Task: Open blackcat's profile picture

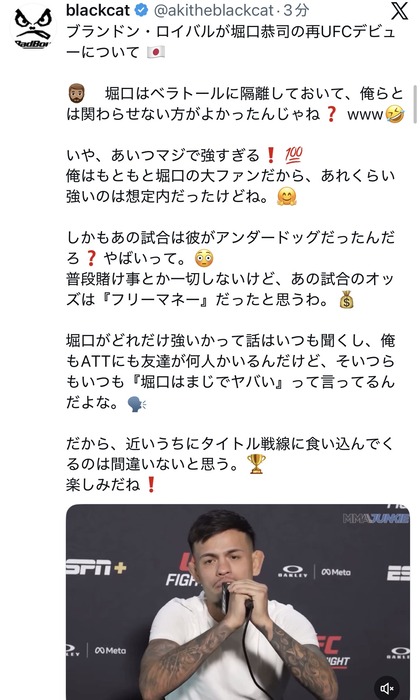Action: coord(33,28)
